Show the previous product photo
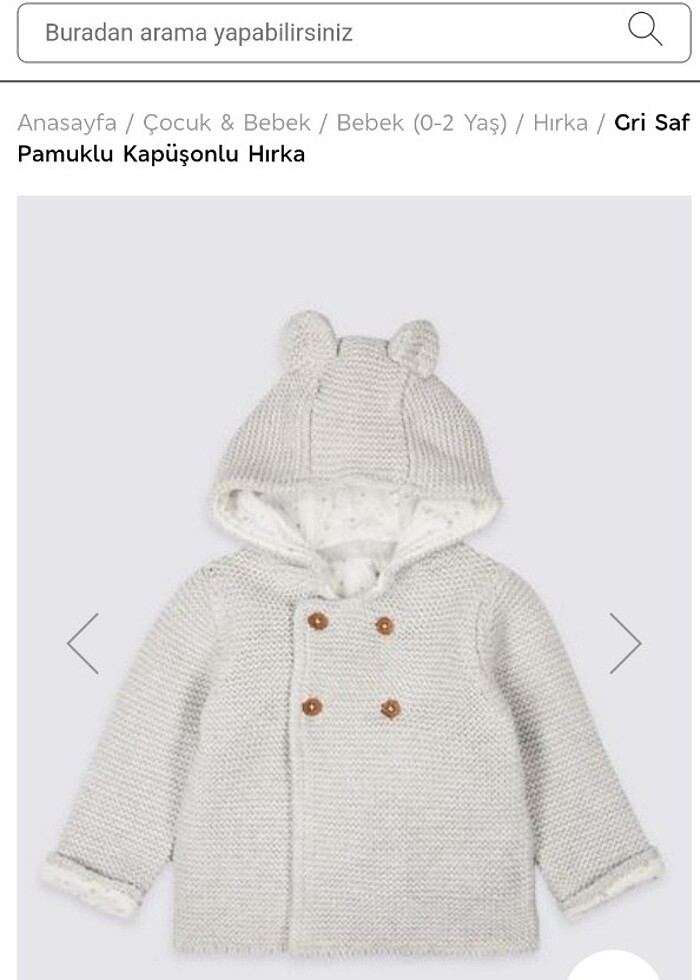Image resolution: width=700 pixels, height=980 pixels. 83,643
